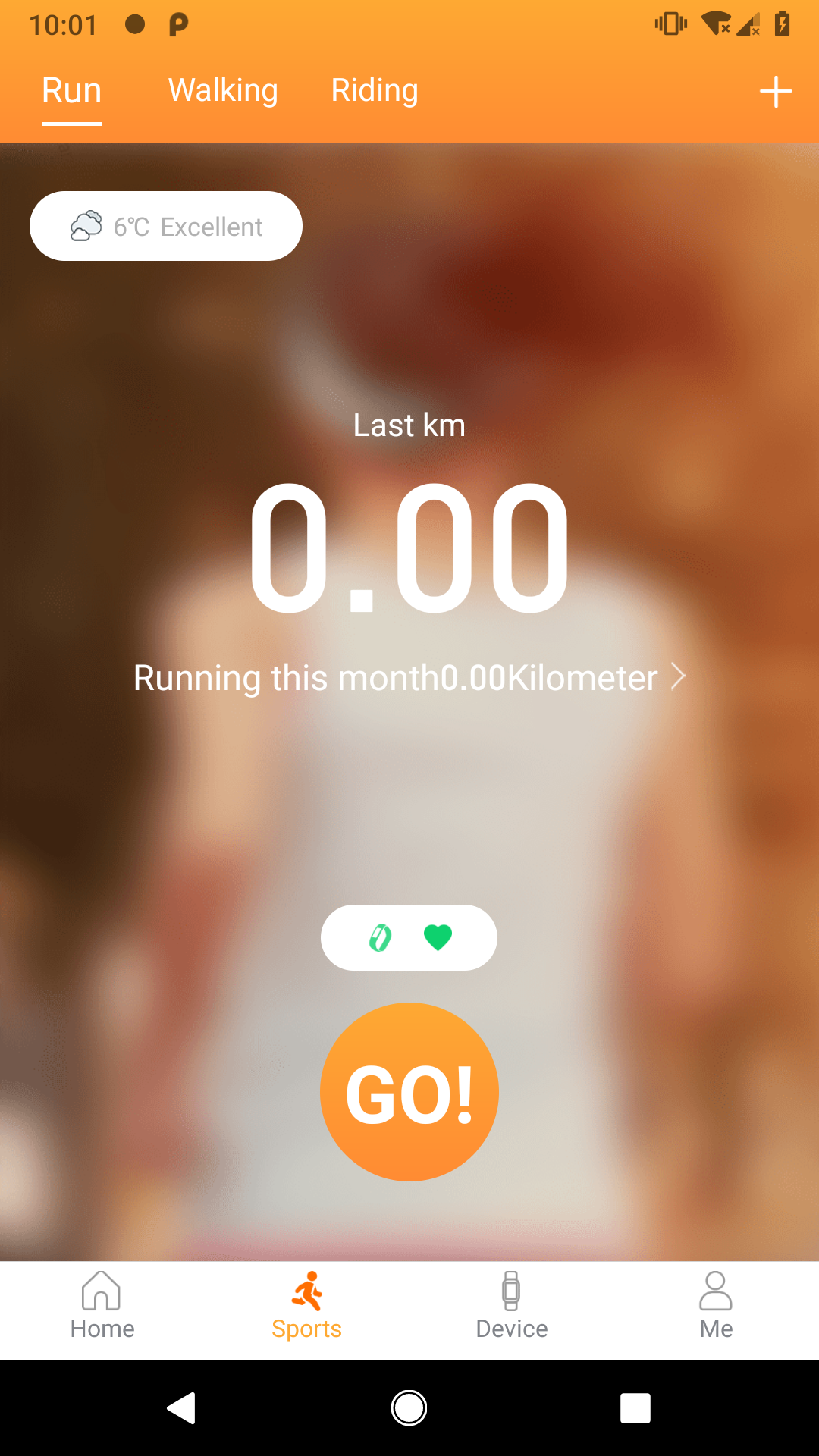Switch to the Riding tab
Screen dimensions: 819x1456
(x=374, y=90)
